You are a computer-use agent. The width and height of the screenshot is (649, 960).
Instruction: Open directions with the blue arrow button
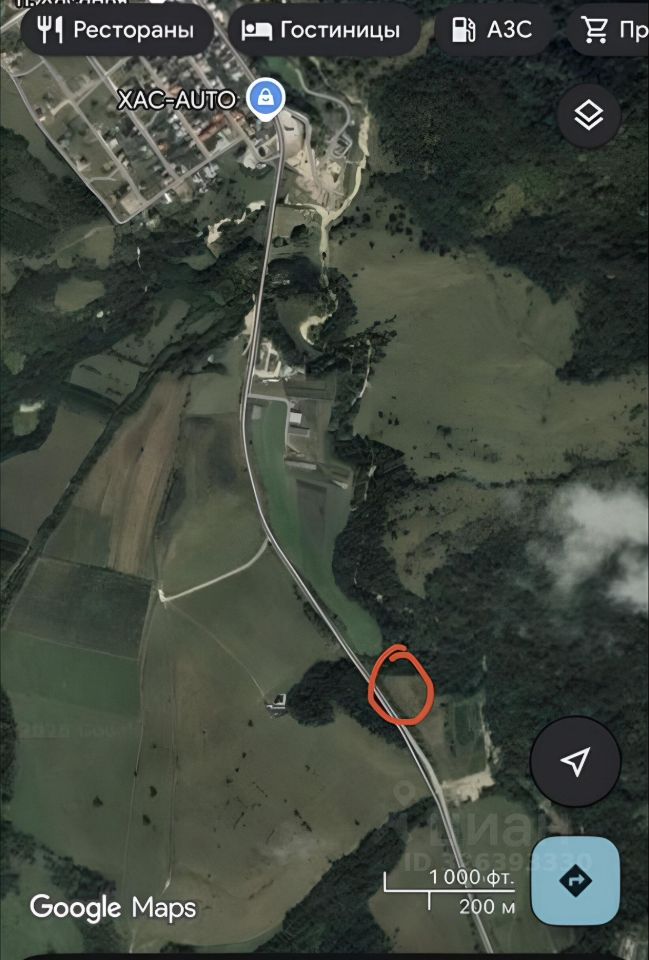577,881
